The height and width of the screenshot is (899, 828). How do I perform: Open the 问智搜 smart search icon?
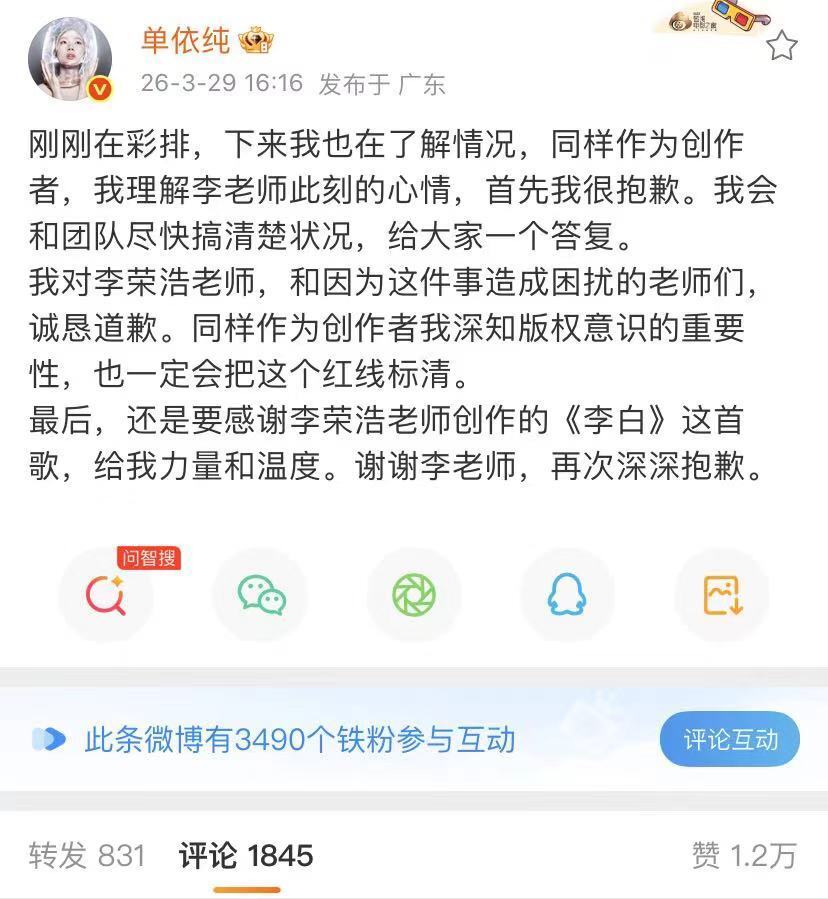[x=106, y=595]
